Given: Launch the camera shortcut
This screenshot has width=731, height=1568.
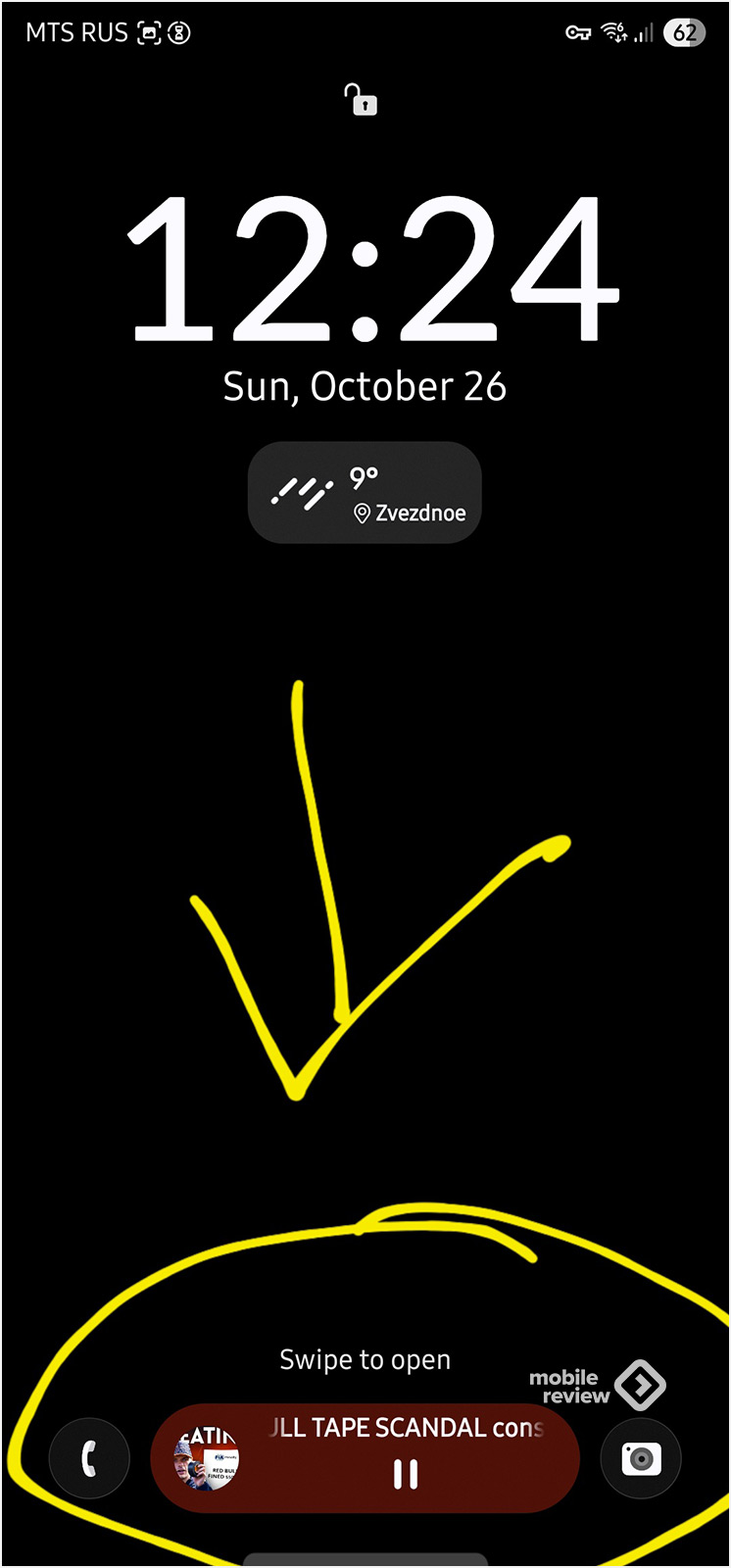Looking at the screenshot, I should (x=641, y=1459).
